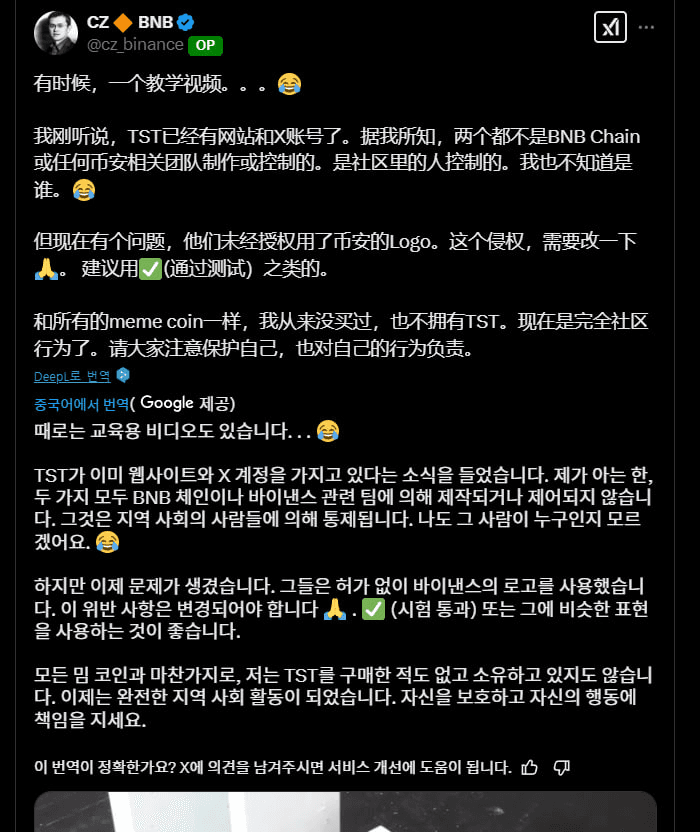Open CZ's profile avatar
Viewport: 700px width, 832px height.
tap(56, 33)
